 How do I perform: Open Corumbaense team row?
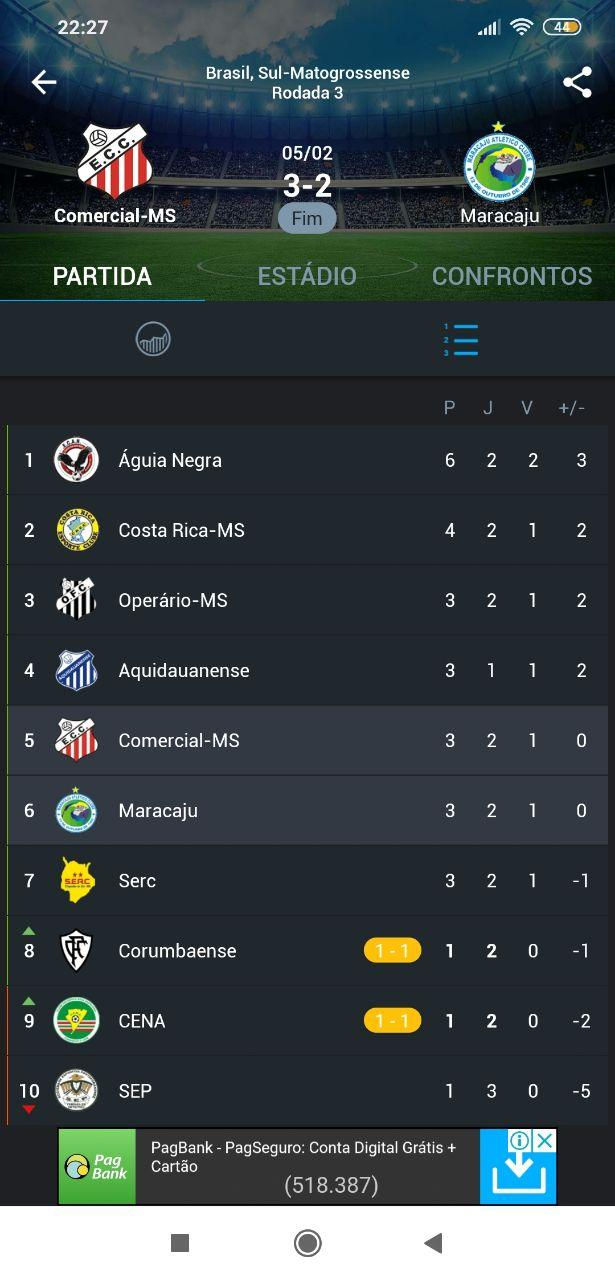pyautogui.click(x=307, y=950)
